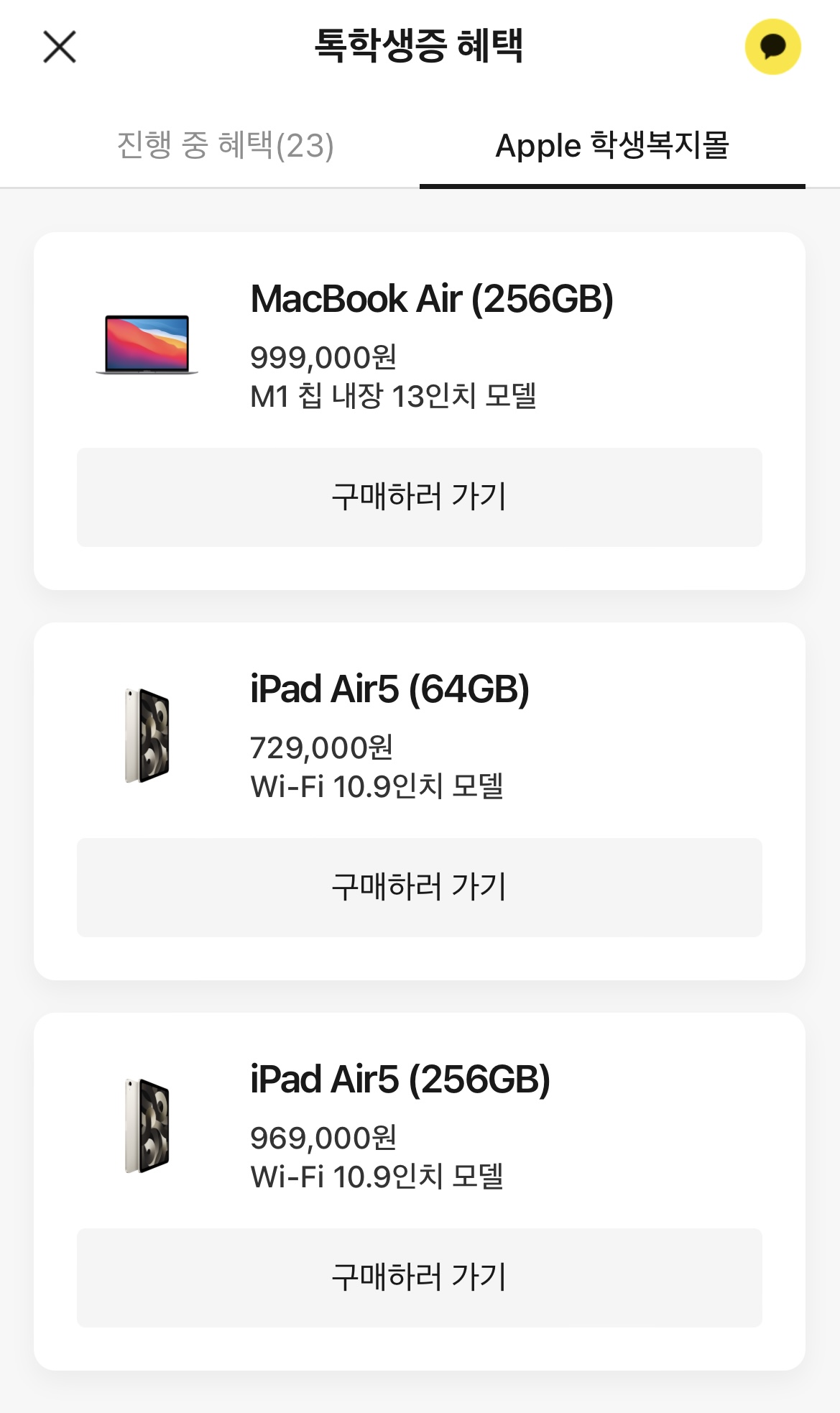
Task: Switch to the 진행 중 혜택(23) tab
Action: 225,146
